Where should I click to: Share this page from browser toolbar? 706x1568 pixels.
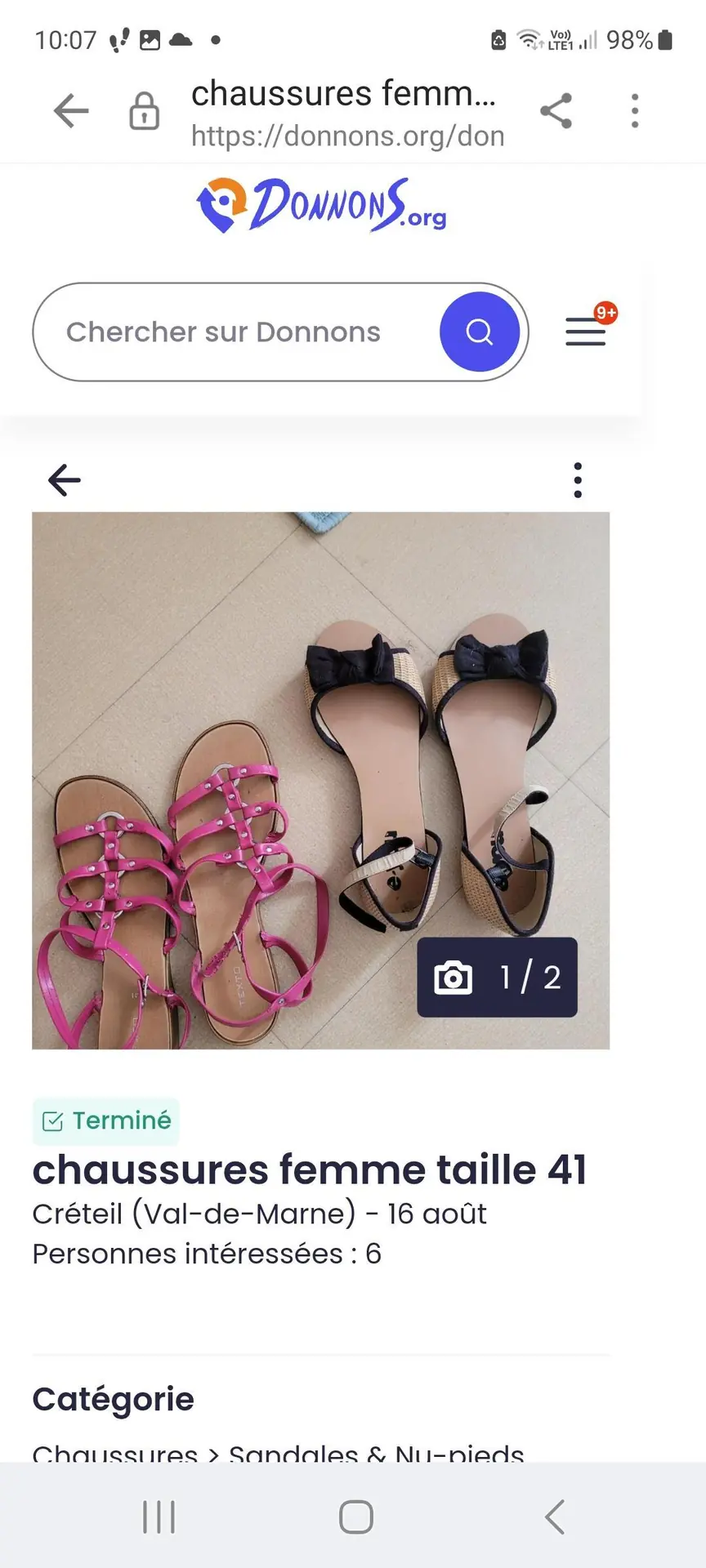click(x=556, y=111)
